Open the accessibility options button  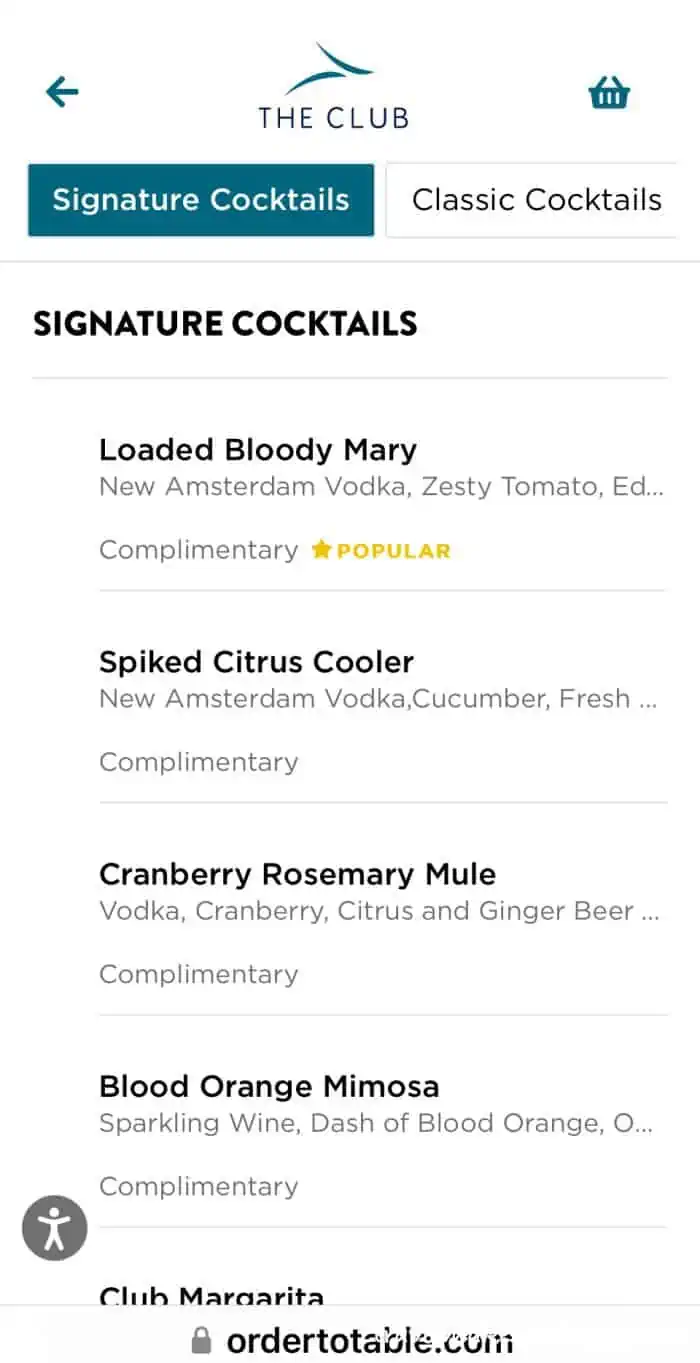click(55, 1228)
